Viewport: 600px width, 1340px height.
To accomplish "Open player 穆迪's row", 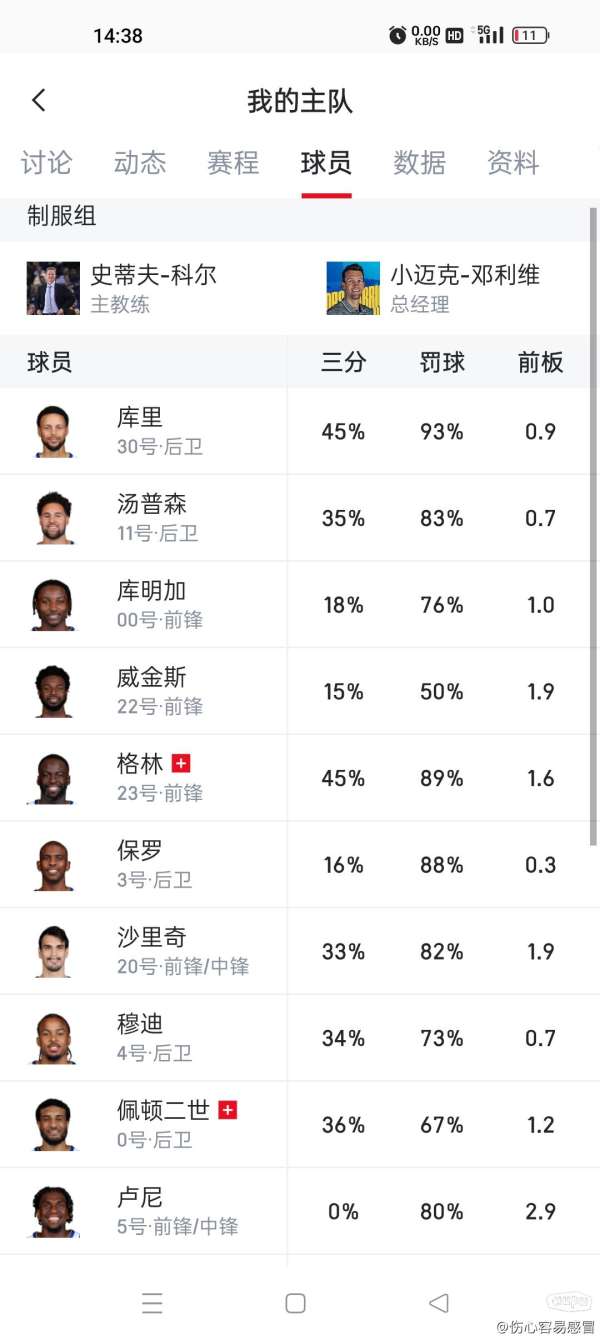I will point(300,1038).
